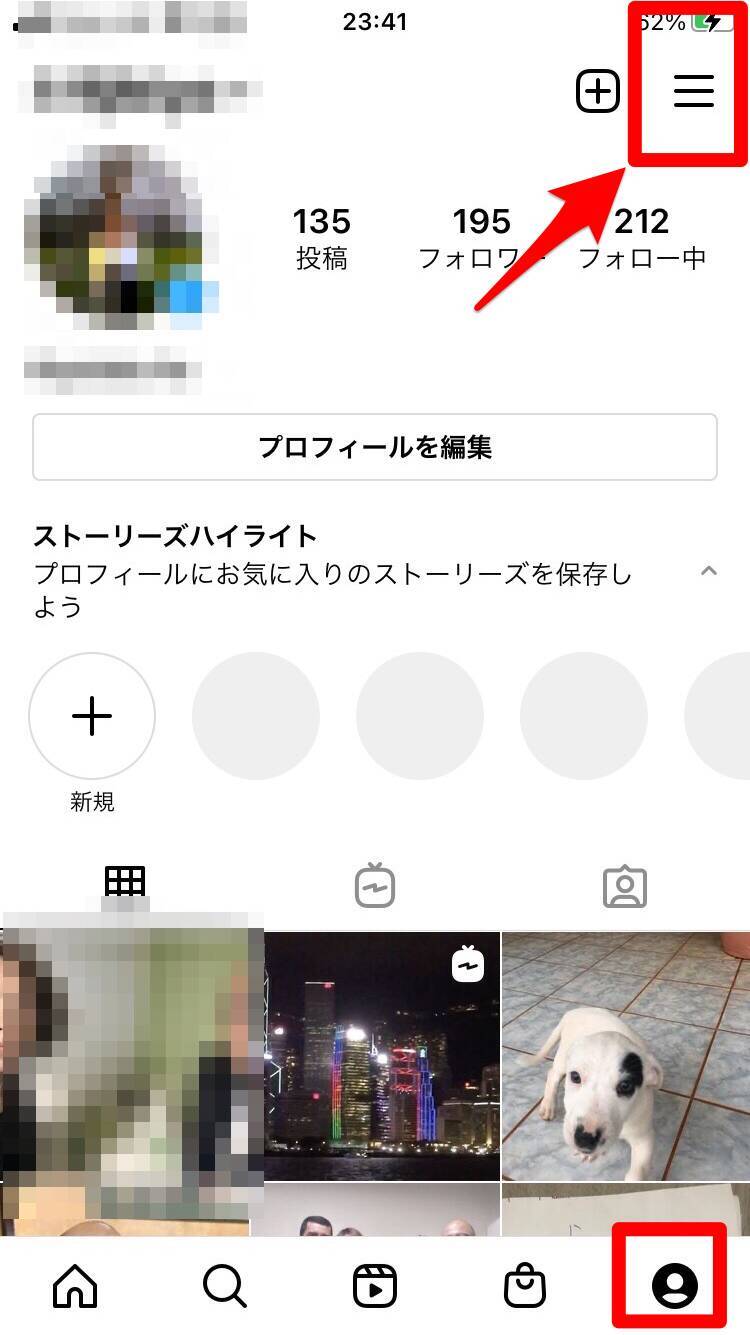Open the white puppy photo post
The image size is (750, 1335).
(625, 1055)
